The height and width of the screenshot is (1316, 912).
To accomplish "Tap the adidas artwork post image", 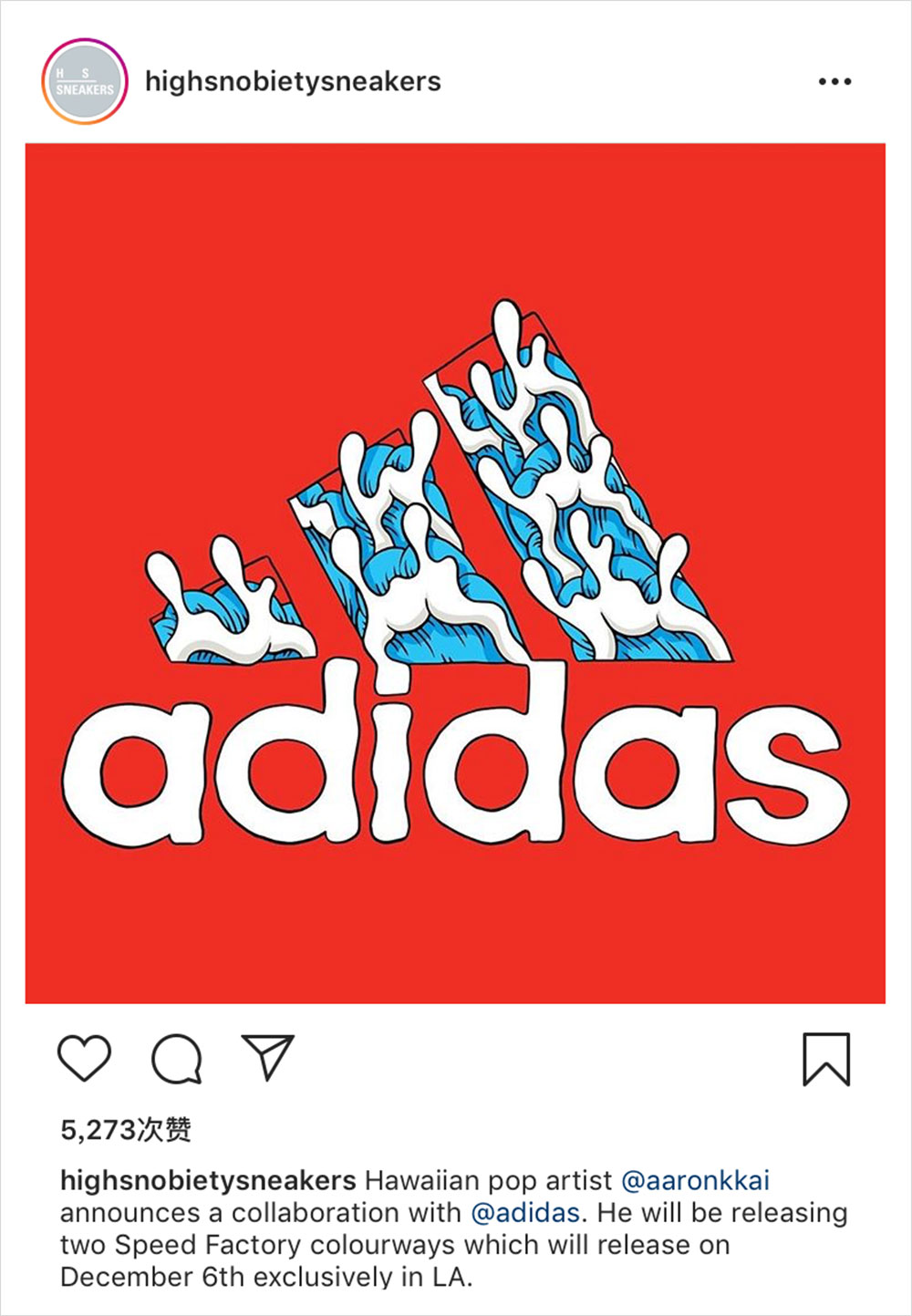I will point(455,573).
